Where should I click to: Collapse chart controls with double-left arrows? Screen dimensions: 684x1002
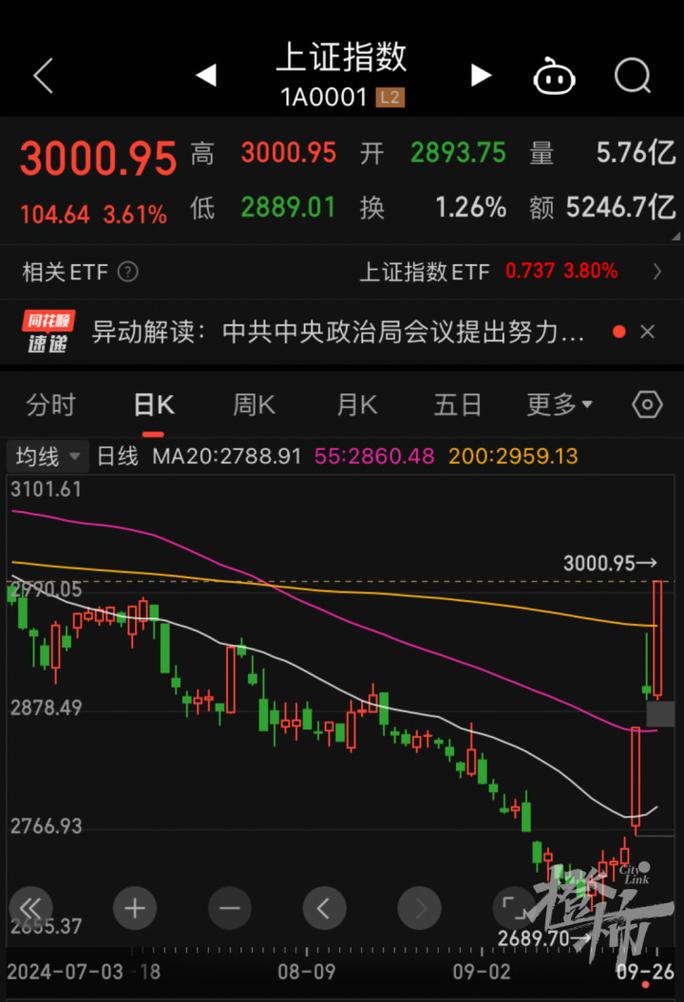click(x=31, y=908)
